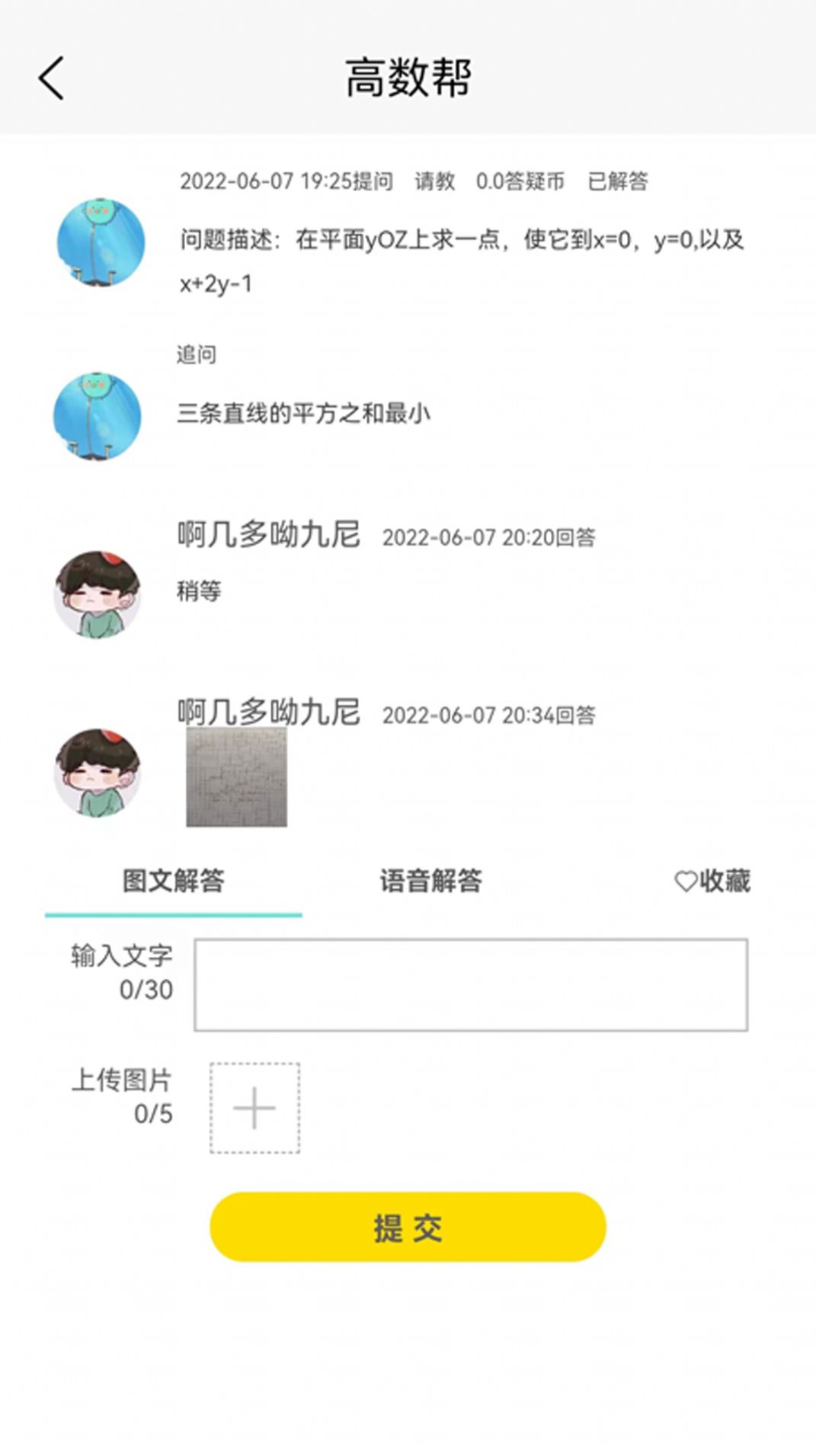Open the handwritten solution image thumbnail

[235, 777]
